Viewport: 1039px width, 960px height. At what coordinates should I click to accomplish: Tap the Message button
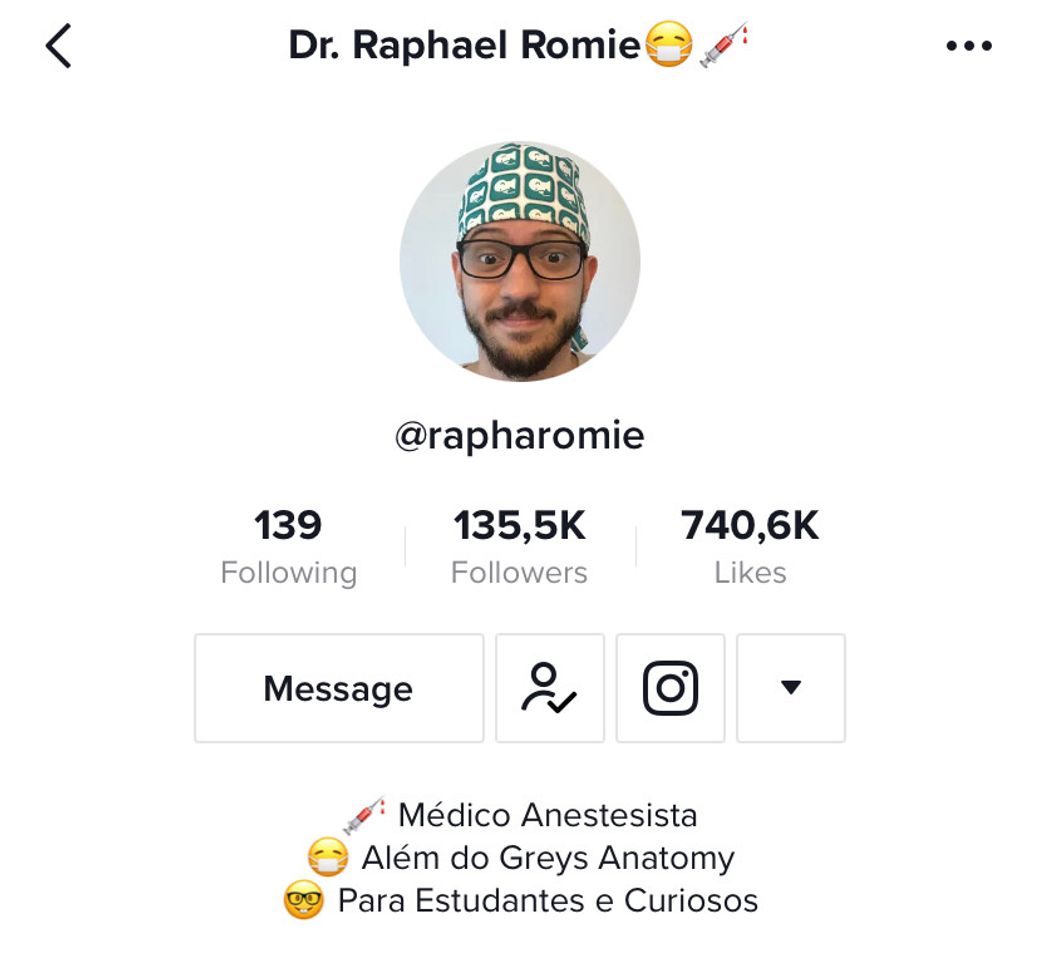pyautogui.click(x=338, y=688)
